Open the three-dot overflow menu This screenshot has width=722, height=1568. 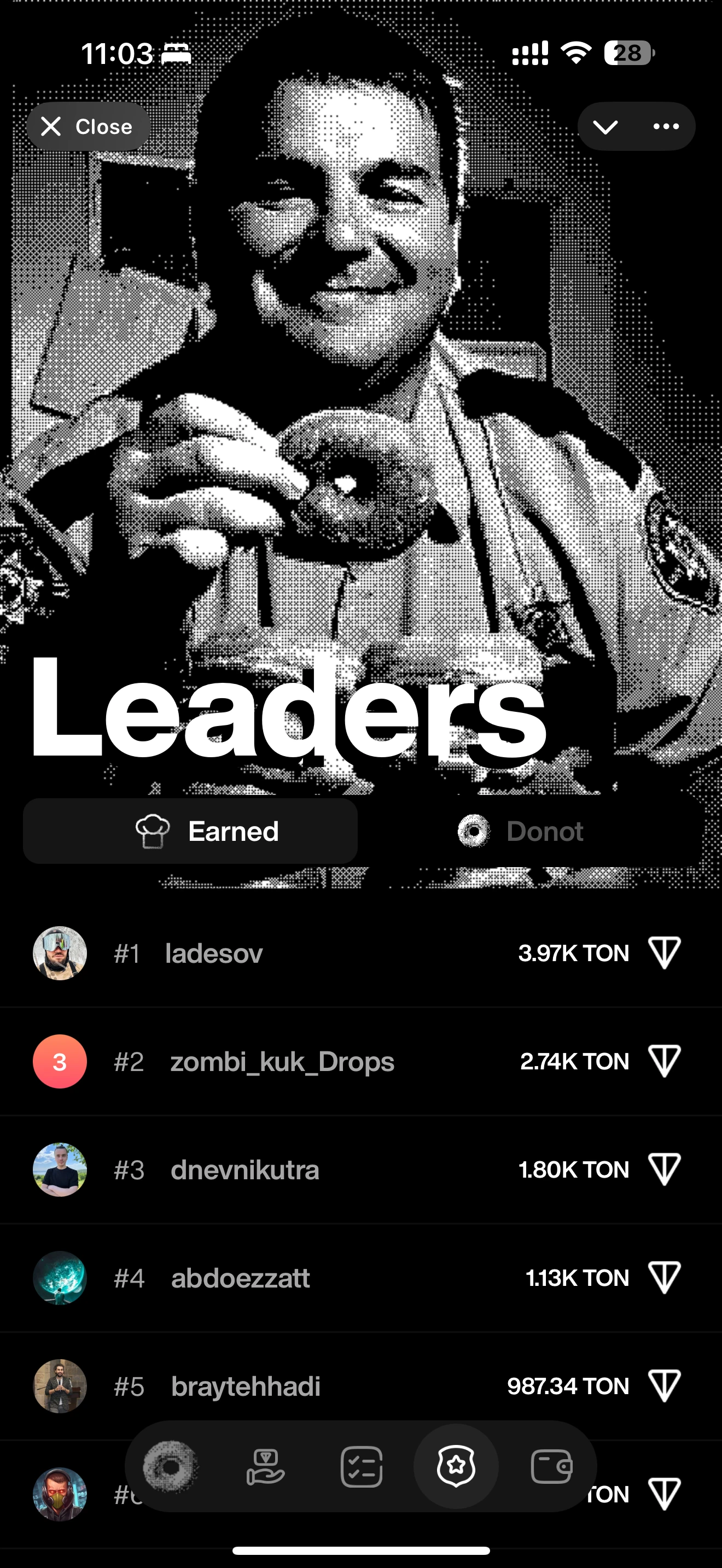(x=666, y=127)
